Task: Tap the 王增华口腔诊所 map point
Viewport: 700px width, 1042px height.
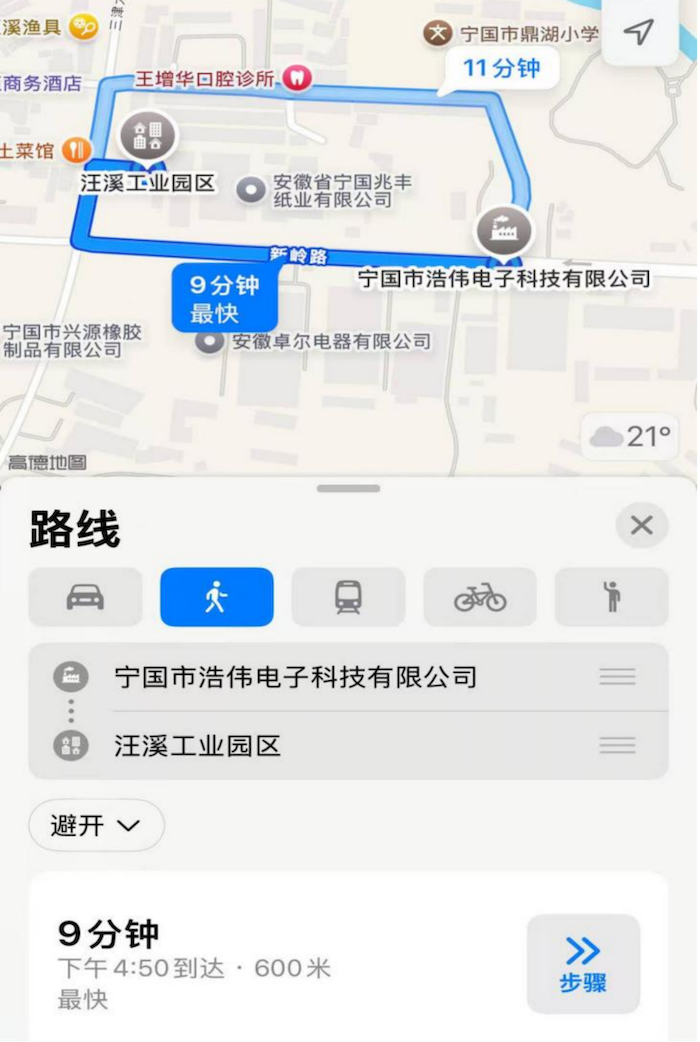Action: pyautogui.click(x=297, y=77)
